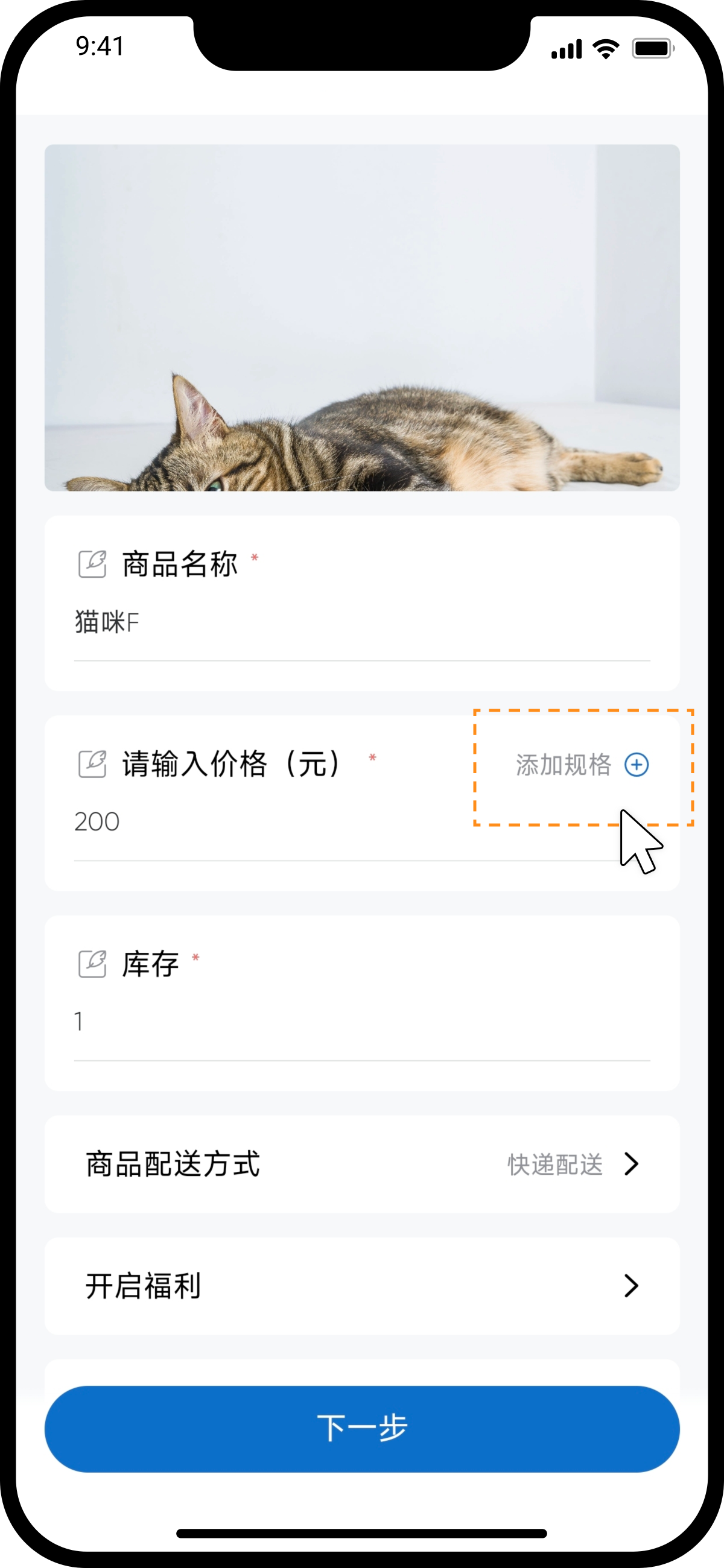Add a specification via 添加规格
This screenshot has width=724, height=1568.
click(582, 765)
